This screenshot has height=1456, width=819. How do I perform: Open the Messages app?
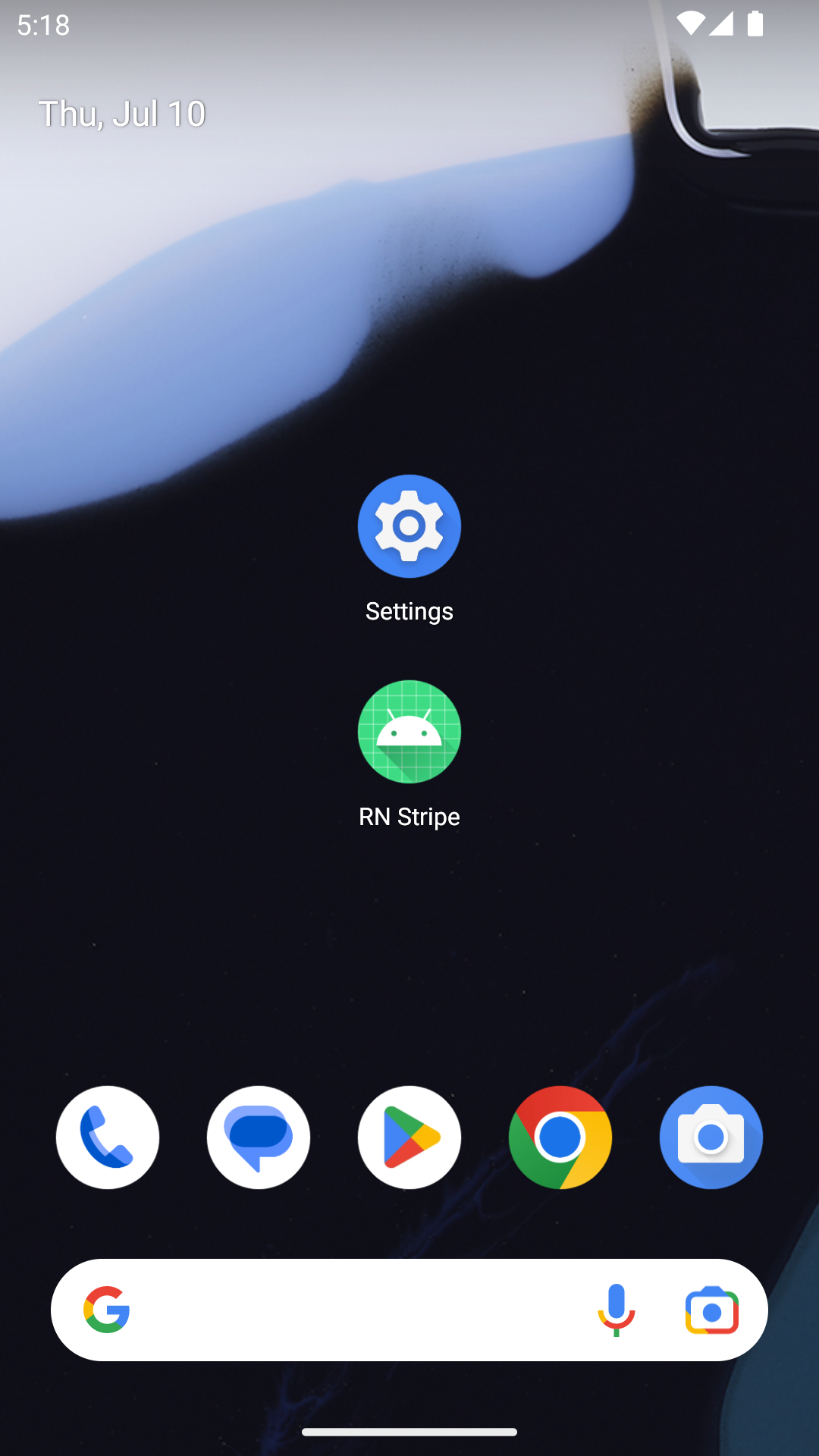pos(259,1137)
